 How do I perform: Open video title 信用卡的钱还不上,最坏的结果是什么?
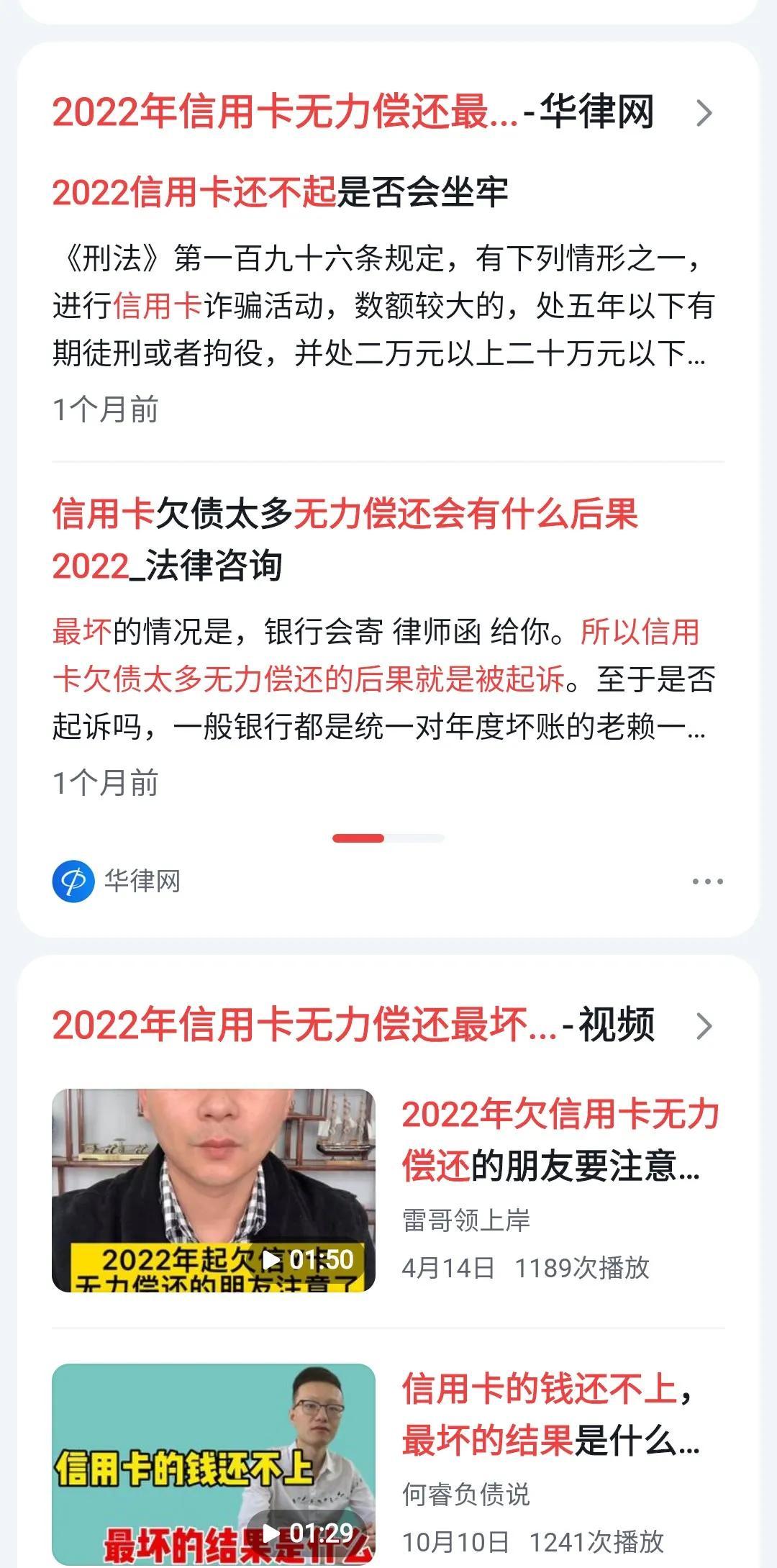(550, 1415)
